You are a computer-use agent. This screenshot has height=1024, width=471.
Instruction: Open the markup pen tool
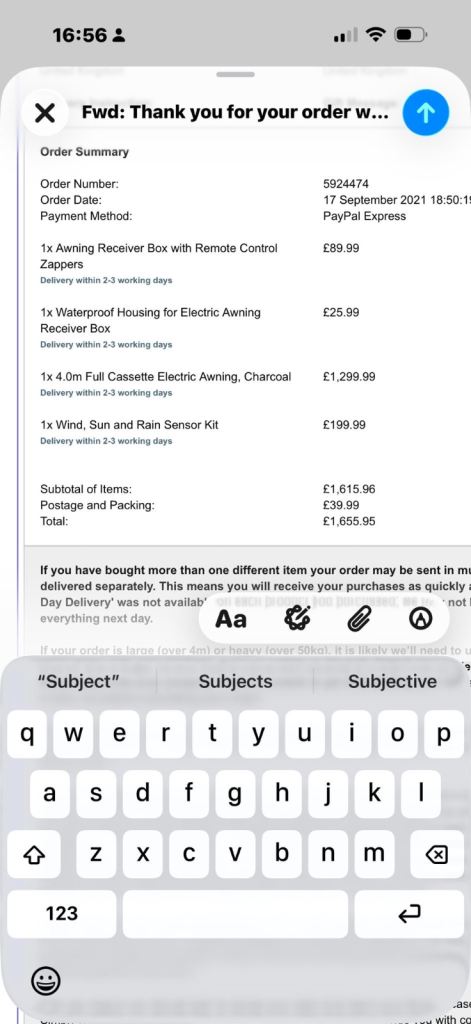pos(420,618)
